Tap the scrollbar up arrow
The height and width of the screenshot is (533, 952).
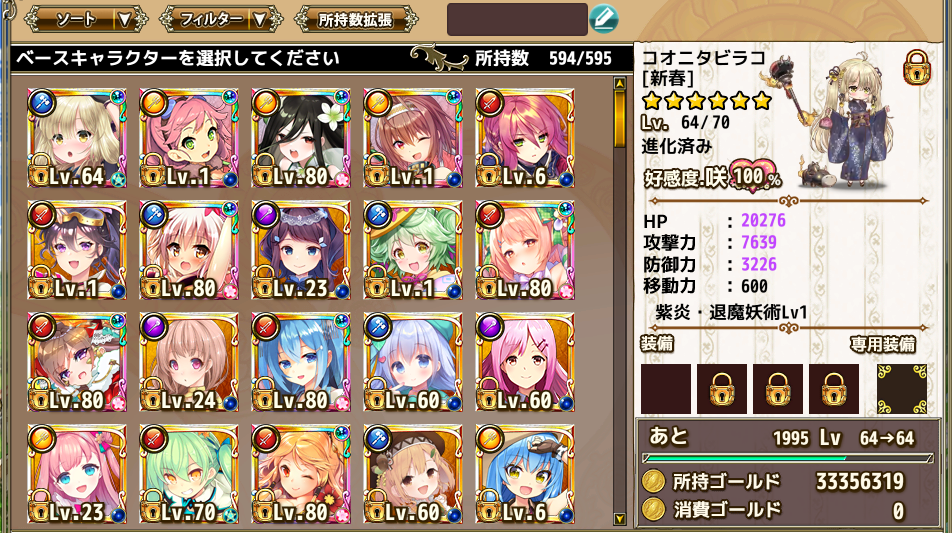coord(620,83)
